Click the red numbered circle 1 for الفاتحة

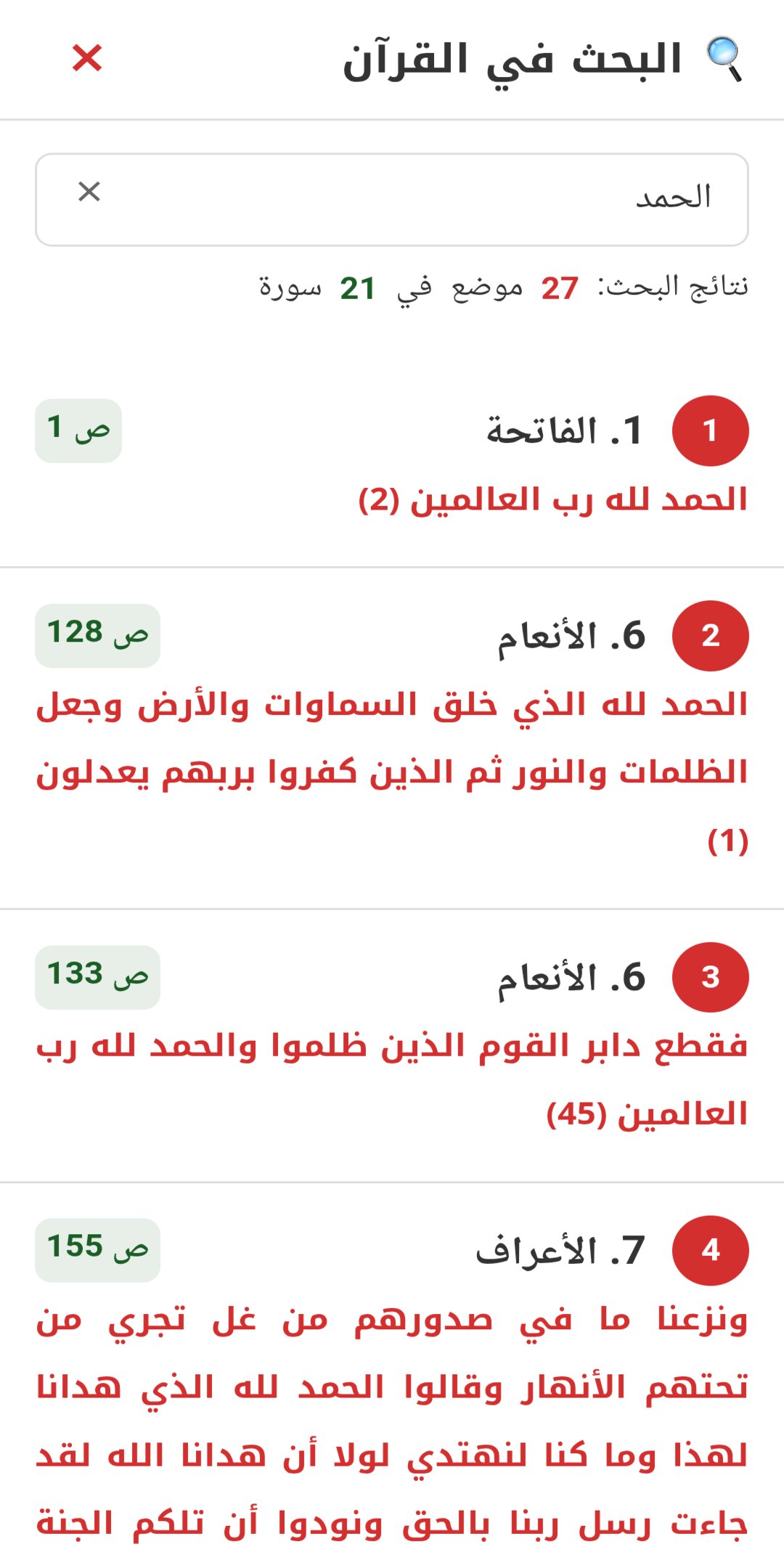tap(710, 430)
